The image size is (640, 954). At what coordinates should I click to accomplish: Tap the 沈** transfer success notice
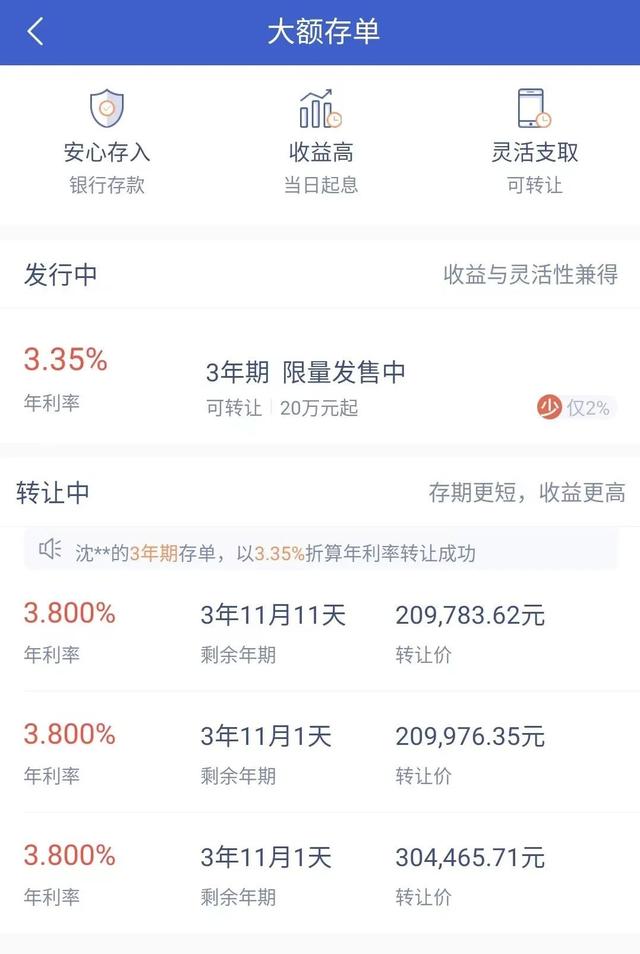[320, 551]
